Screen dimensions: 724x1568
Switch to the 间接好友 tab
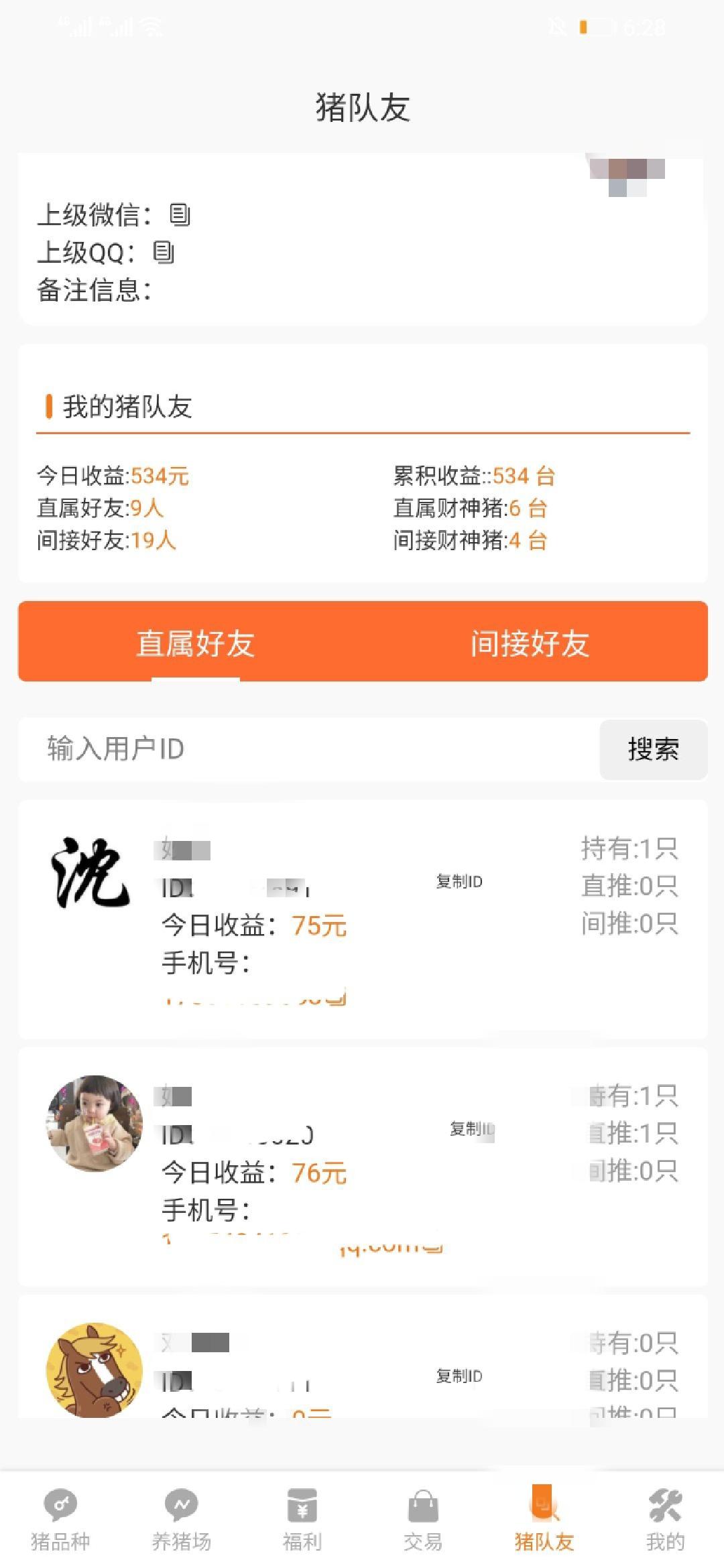tap(530, 643)
